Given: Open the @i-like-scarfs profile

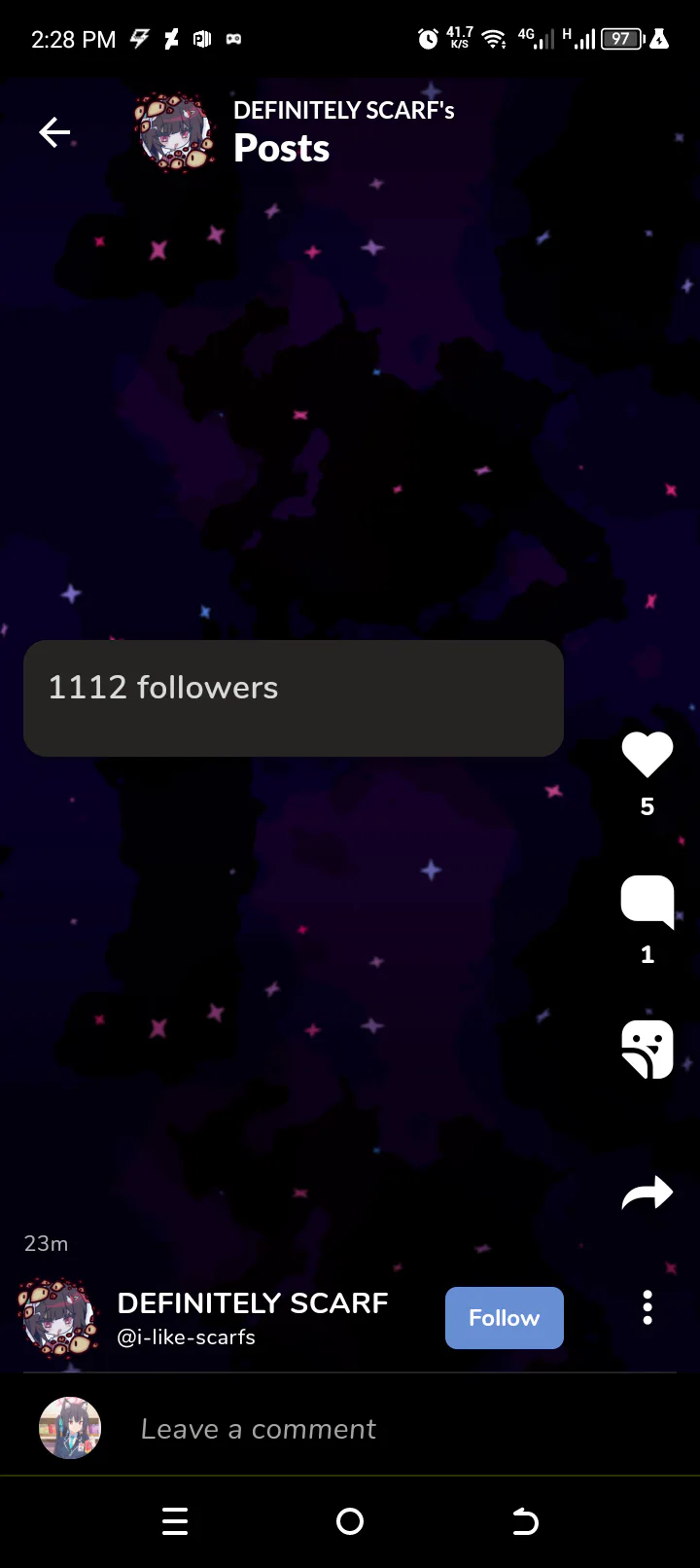Looking at the screenshot, I should 187,1337.
